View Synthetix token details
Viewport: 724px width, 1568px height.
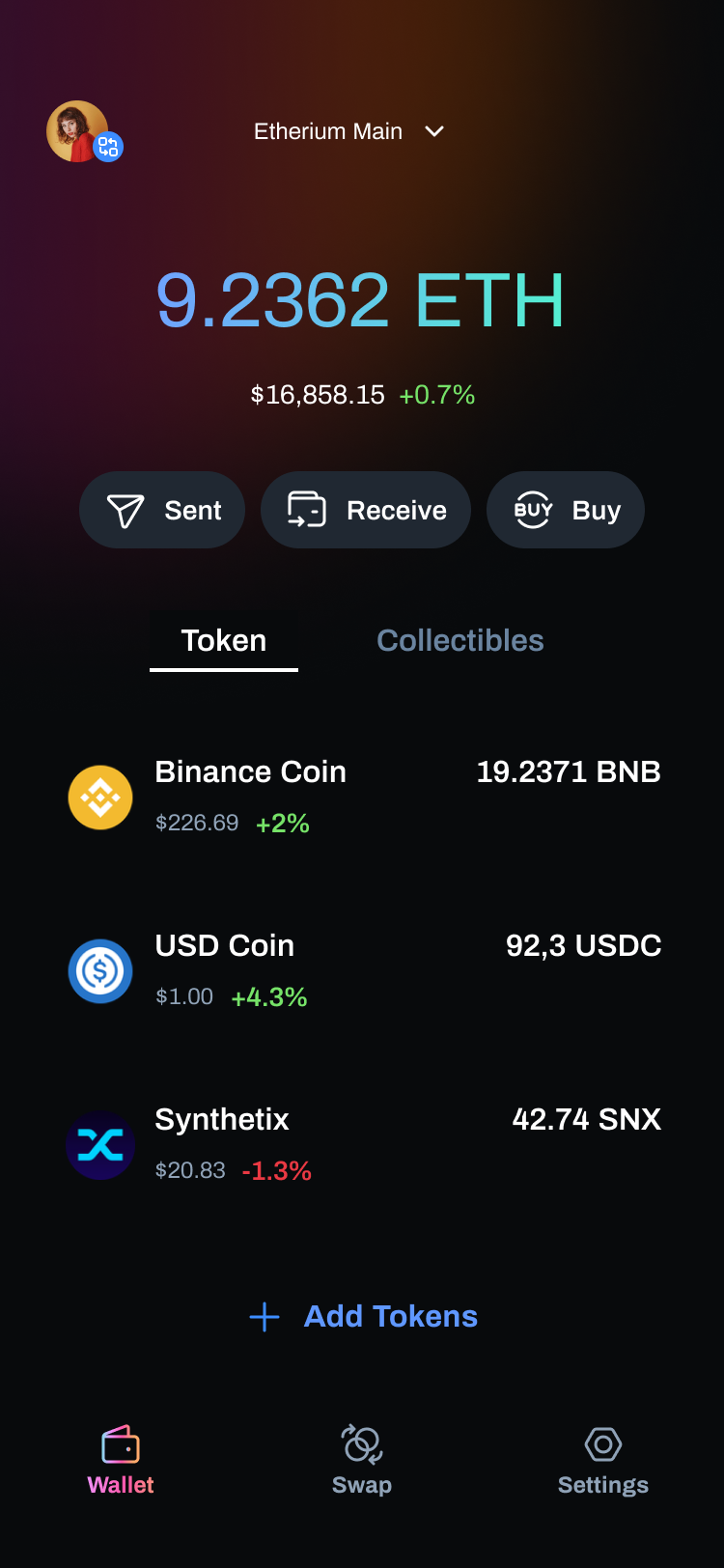coord(364,1145)
